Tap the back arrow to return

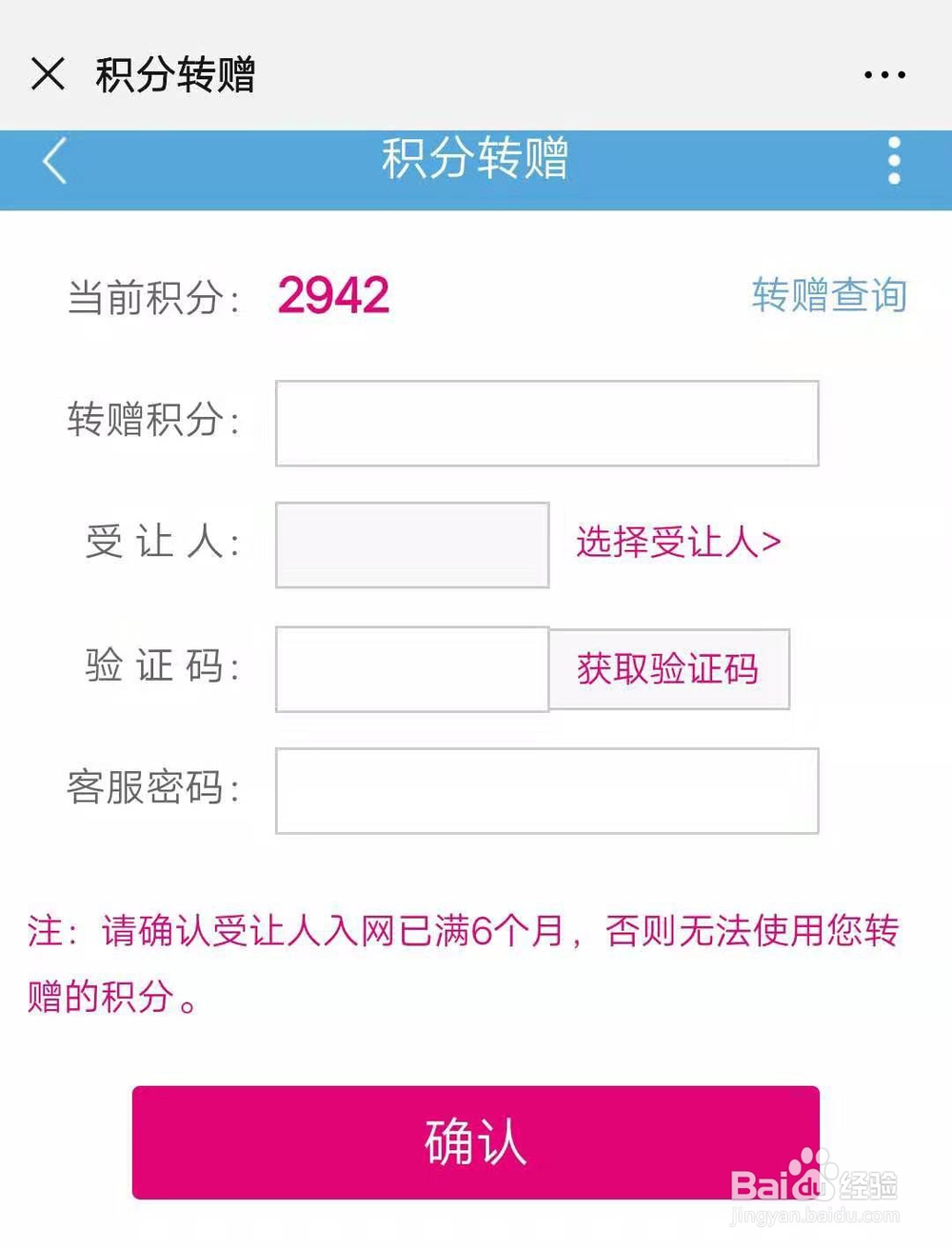54,159
